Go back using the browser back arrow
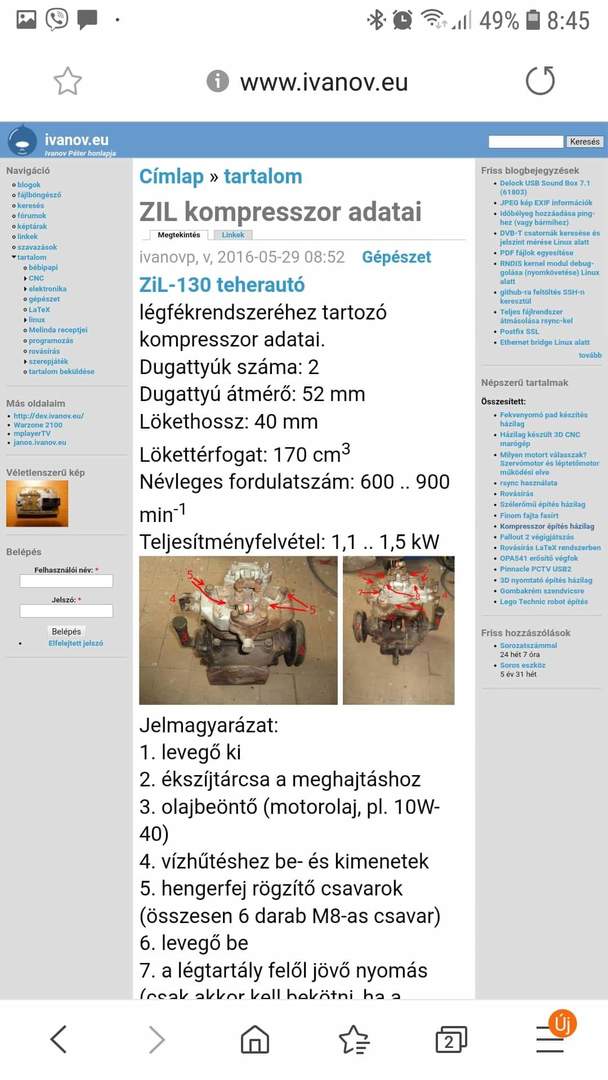Image resolution: width=608 pixels, height=1080 pixels. 58,1040
